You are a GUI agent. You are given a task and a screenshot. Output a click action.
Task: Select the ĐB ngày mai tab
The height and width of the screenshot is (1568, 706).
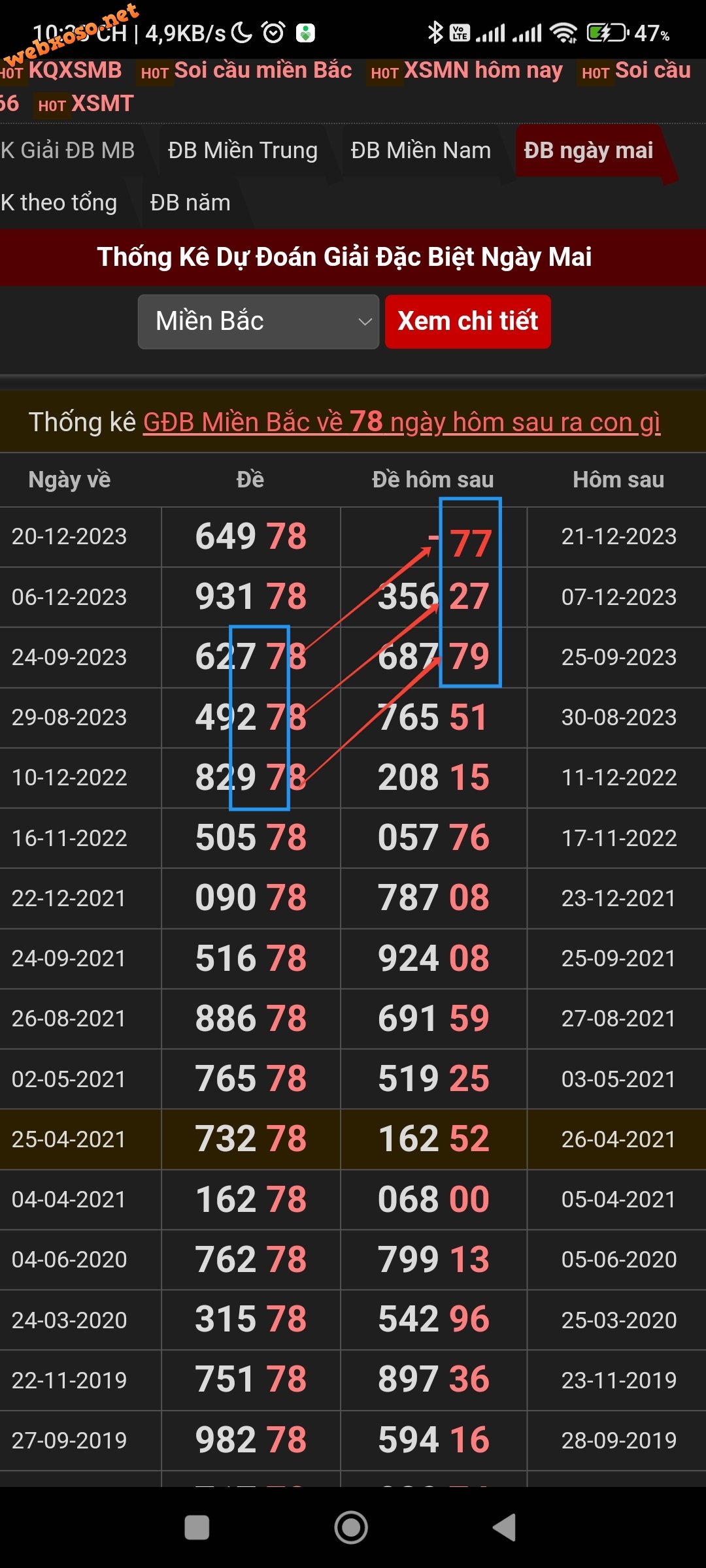588,150
